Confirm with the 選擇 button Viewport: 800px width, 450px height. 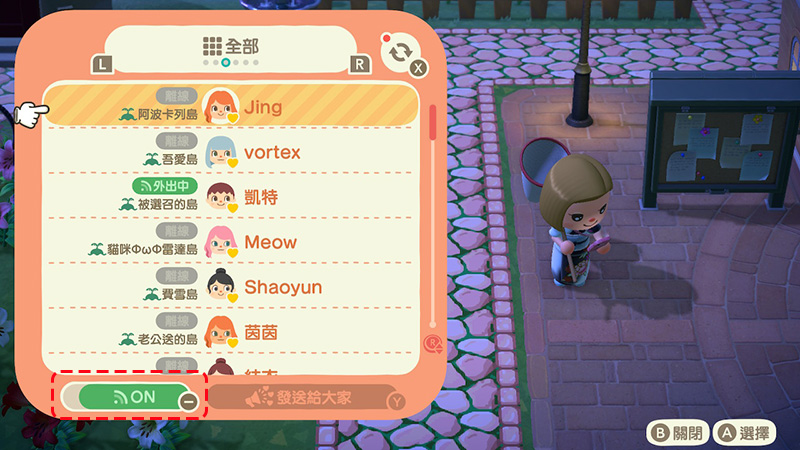click(x=745, y=433)
